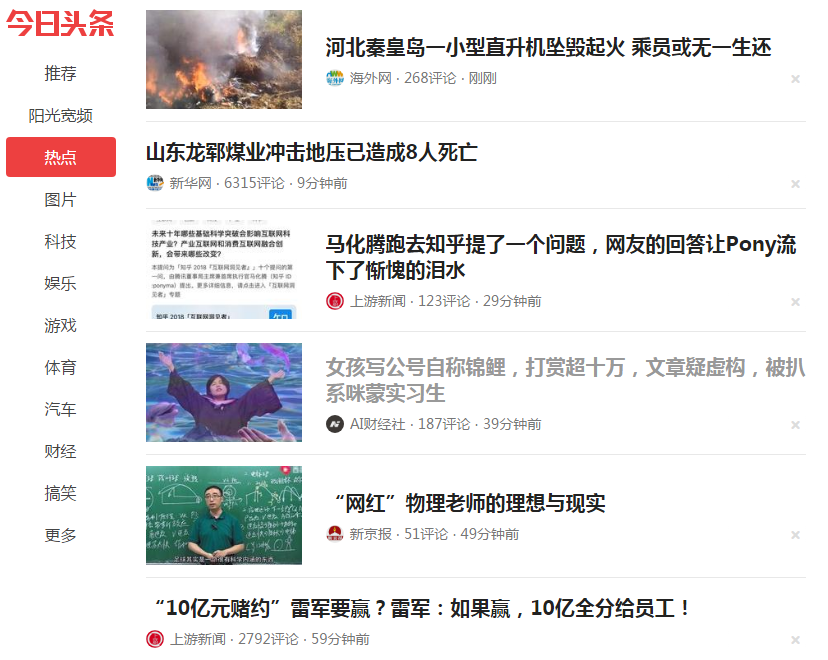Open the 河北秦皇岛直升机坠毁 article
The image size is (828, 660).
pos(548,47)
